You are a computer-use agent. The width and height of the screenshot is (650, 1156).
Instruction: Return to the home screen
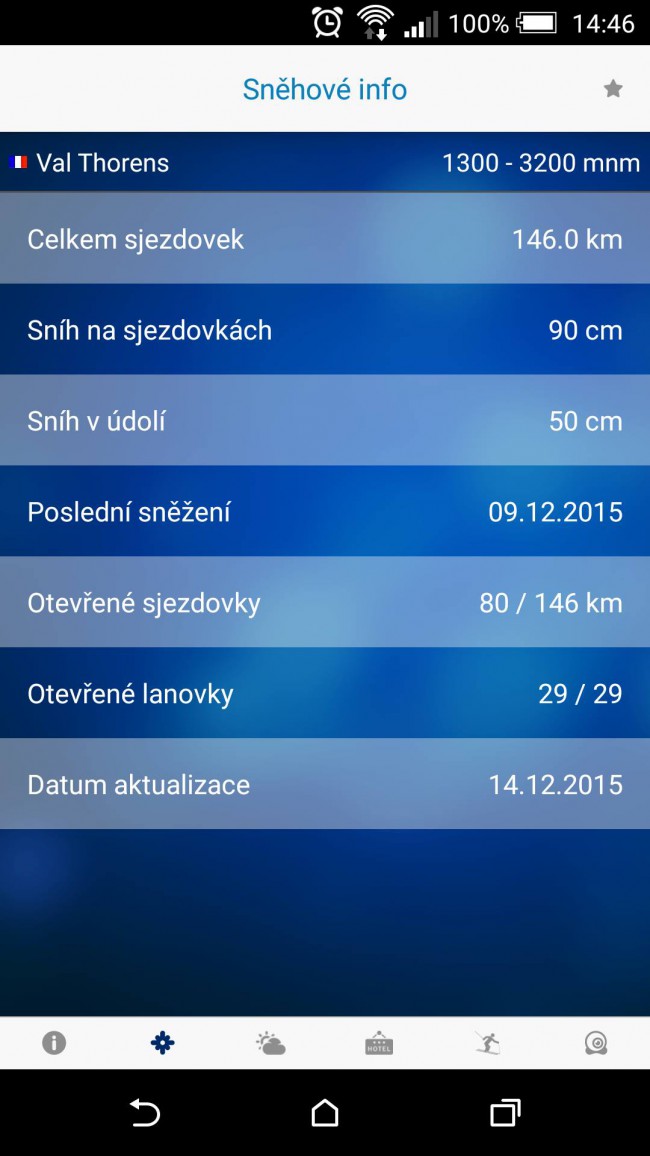(325, 1113)
